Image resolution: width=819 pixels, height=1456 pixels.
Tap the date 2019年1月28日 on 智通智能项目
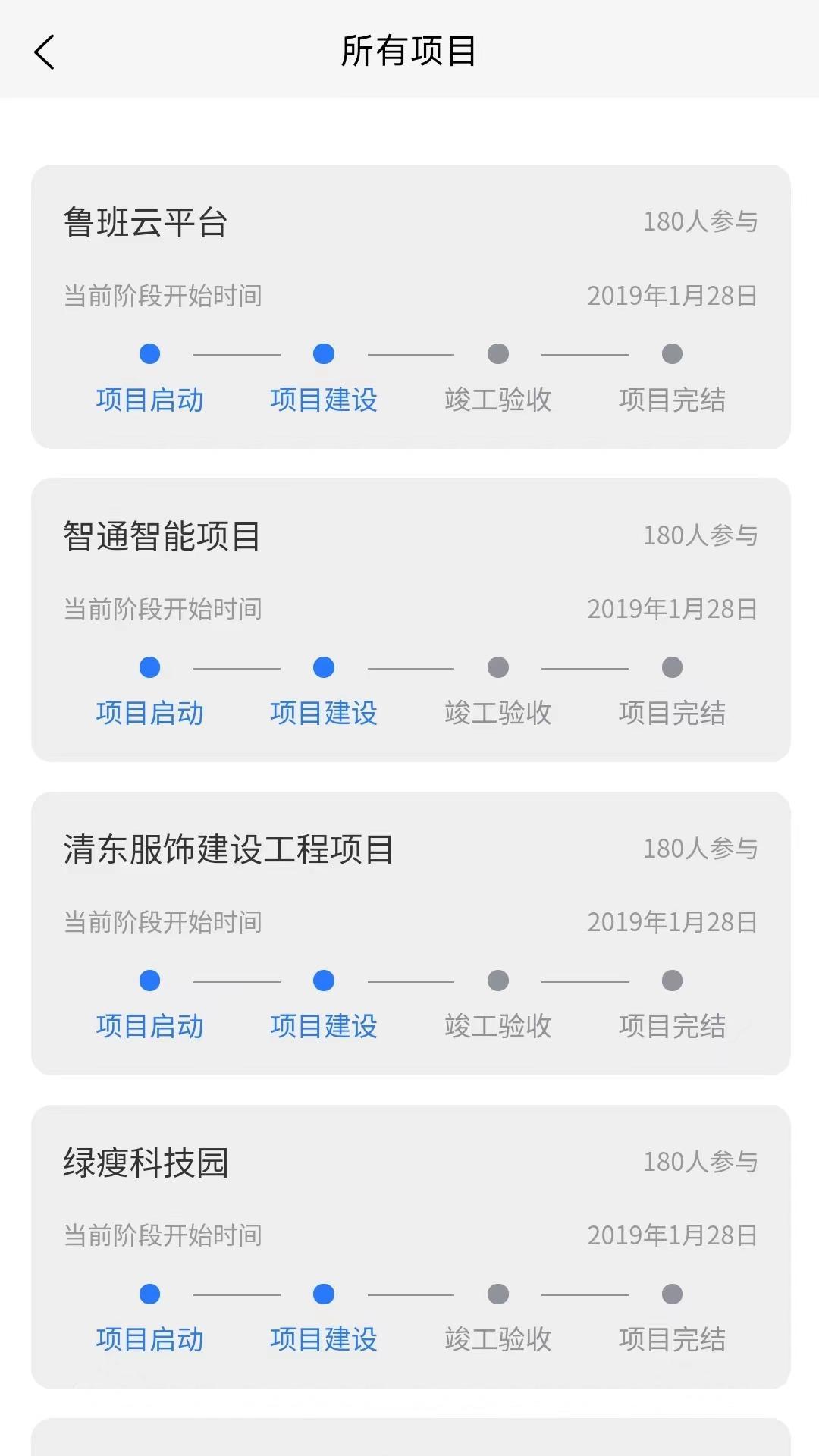673,609
